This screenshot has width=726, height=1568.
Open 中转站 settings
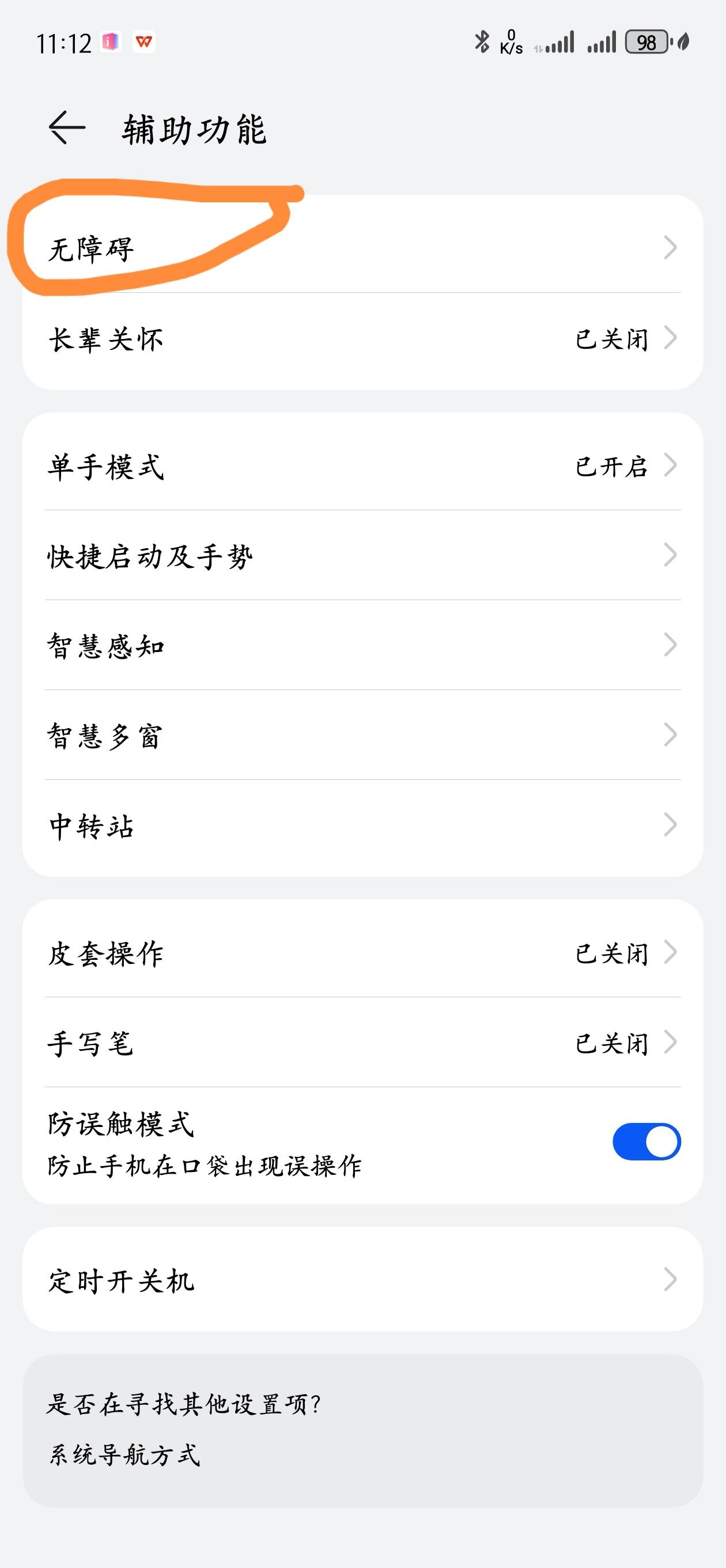(362, 826)
